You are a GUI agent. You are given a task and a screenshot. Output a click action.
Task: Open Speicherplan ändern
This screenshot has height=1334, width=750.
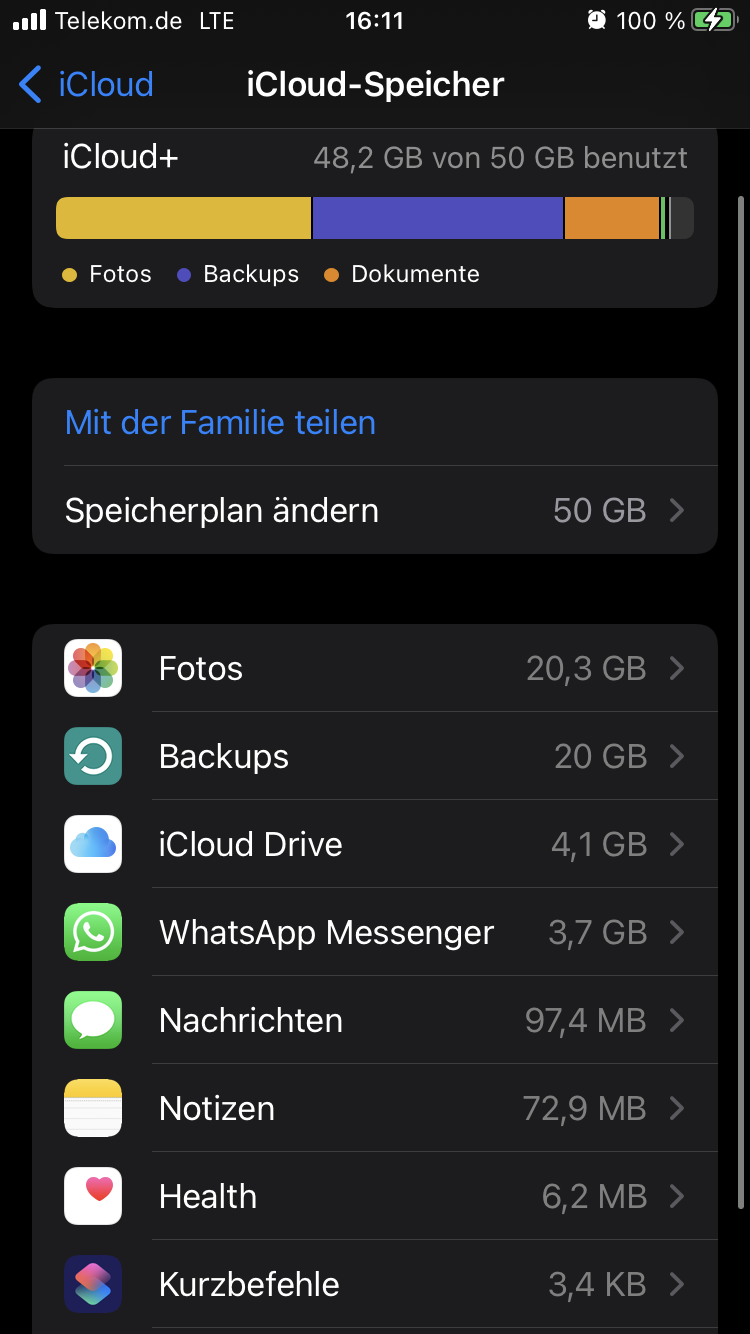click(x=375, y=510)
